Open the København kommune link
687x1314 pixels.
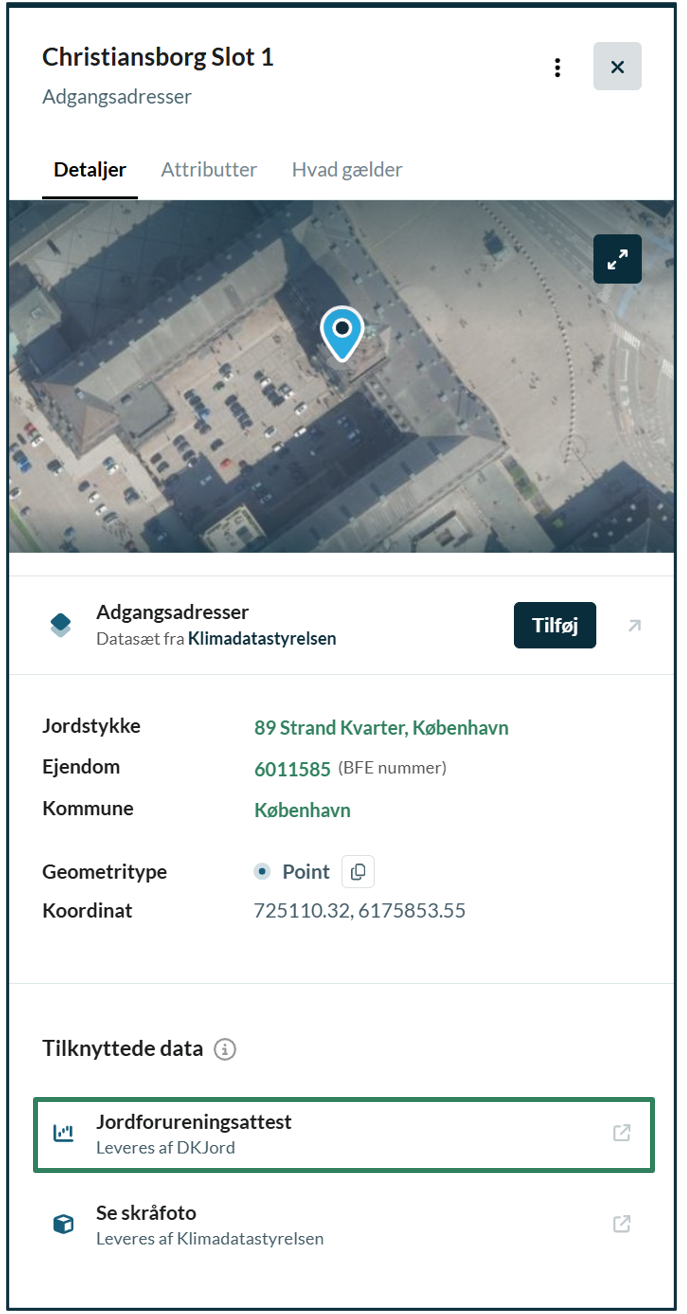tap(302, 810)
